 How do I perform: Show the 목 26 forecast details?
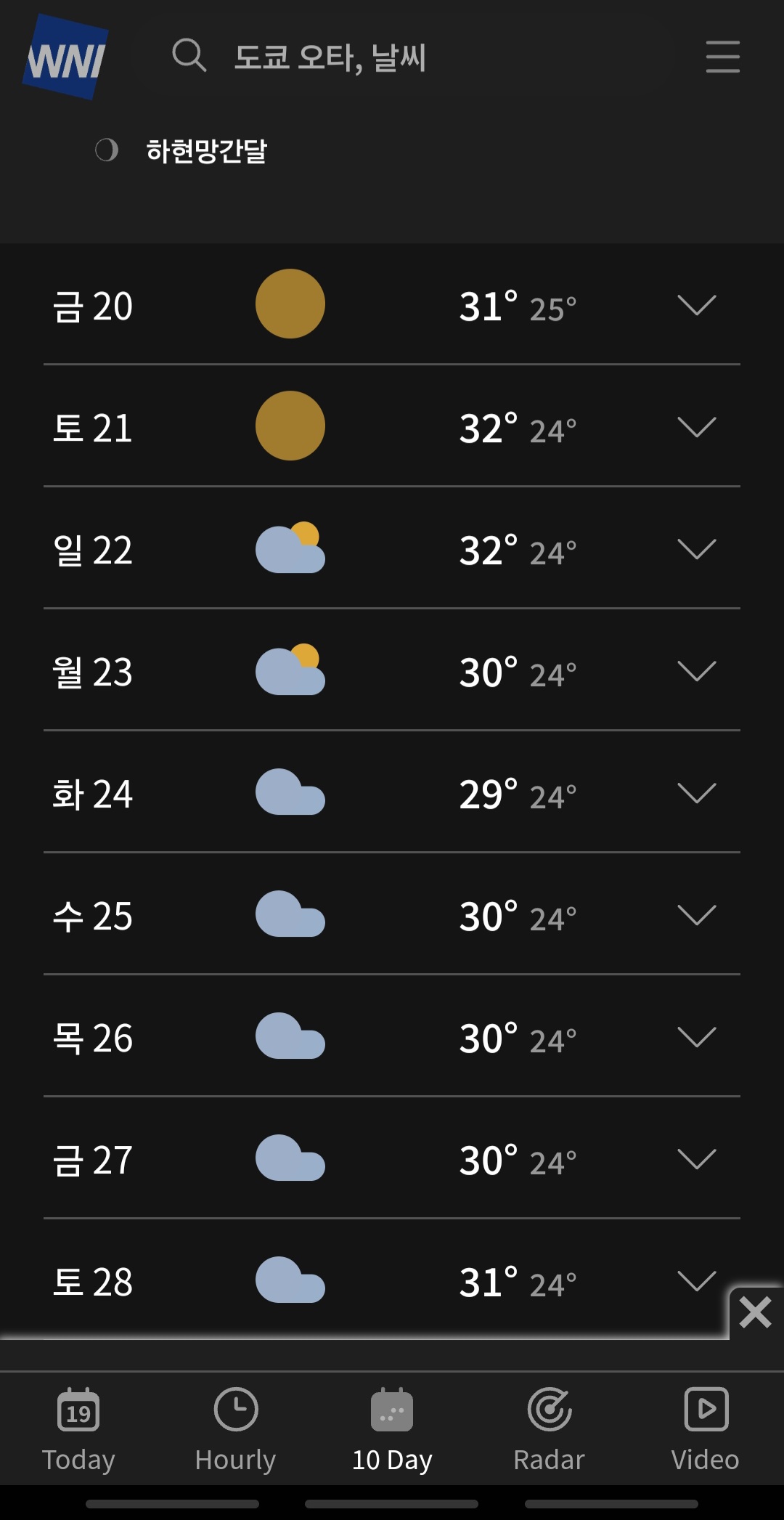(x=392, y=1036)
